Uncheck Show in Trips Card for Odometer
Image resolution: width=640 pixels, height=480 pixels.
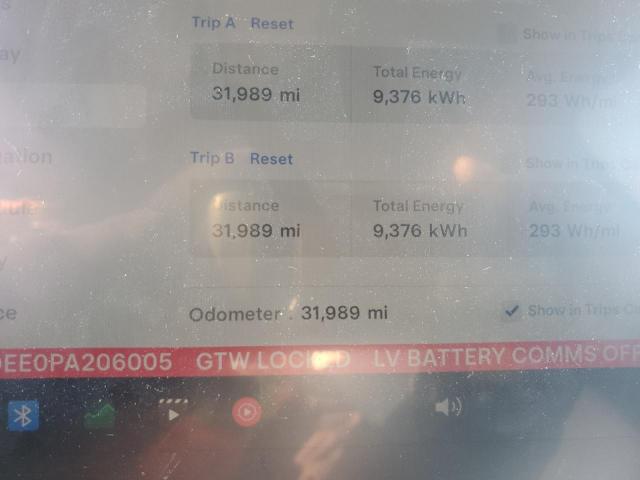point(513,311)
